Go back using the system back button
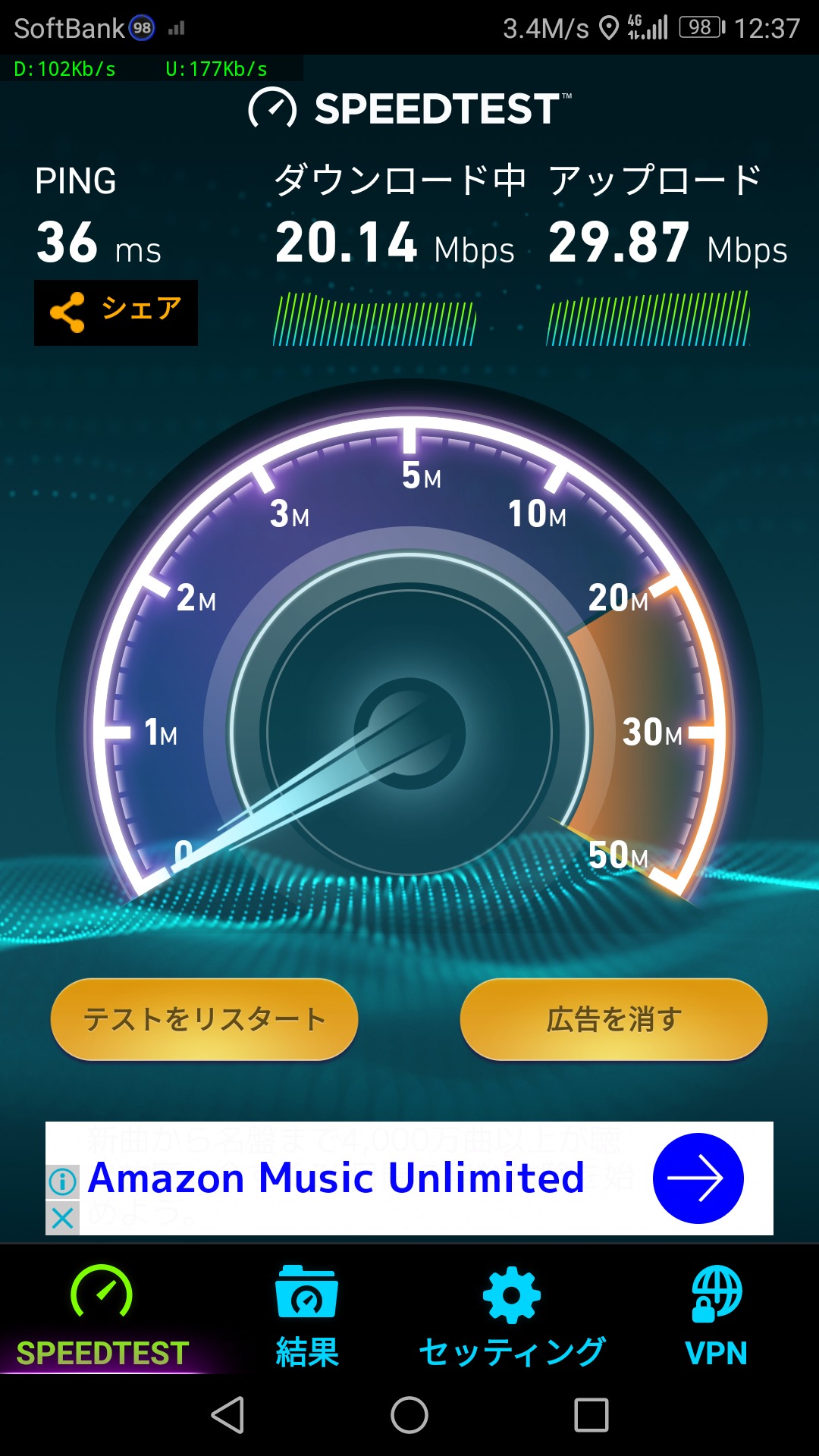Image resolution: width=819 pixels, height=1456 pixels. 227,1415
